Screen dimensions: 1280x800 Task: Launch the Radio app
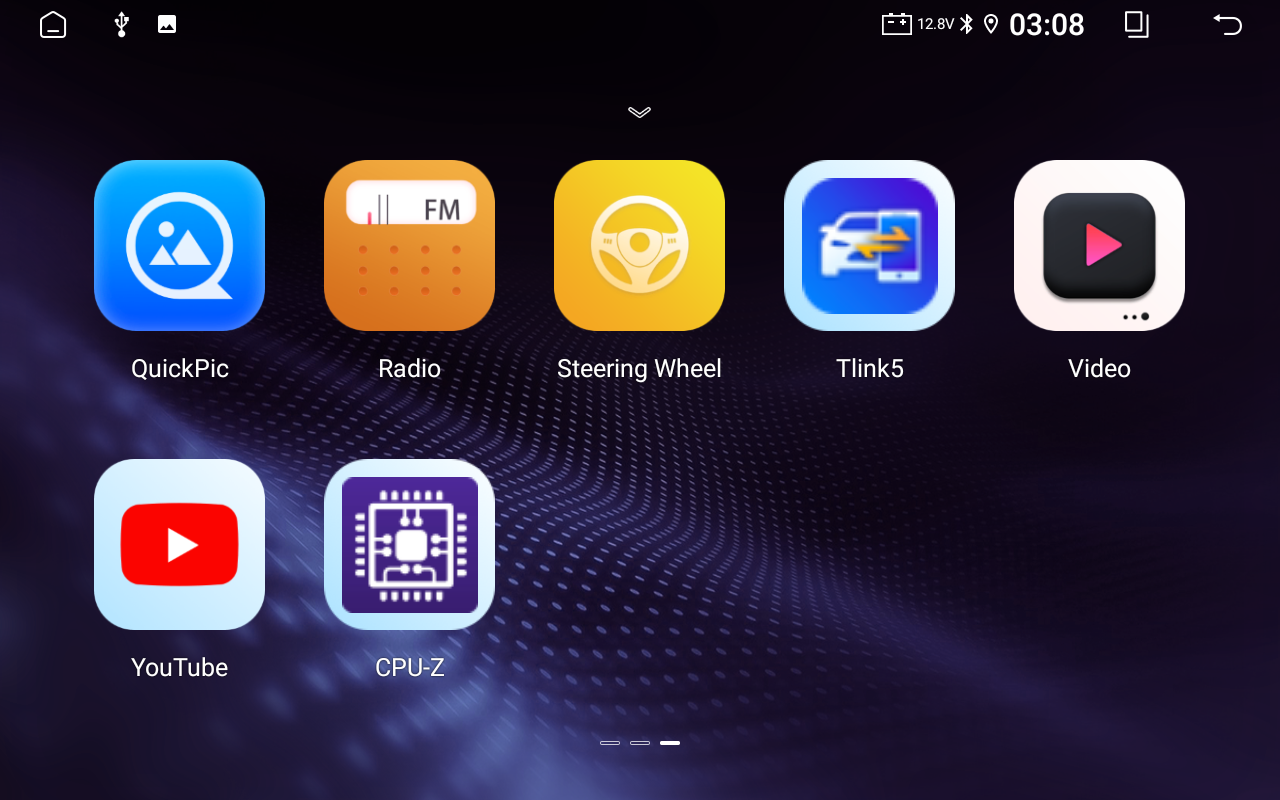[x=409, y=246]
